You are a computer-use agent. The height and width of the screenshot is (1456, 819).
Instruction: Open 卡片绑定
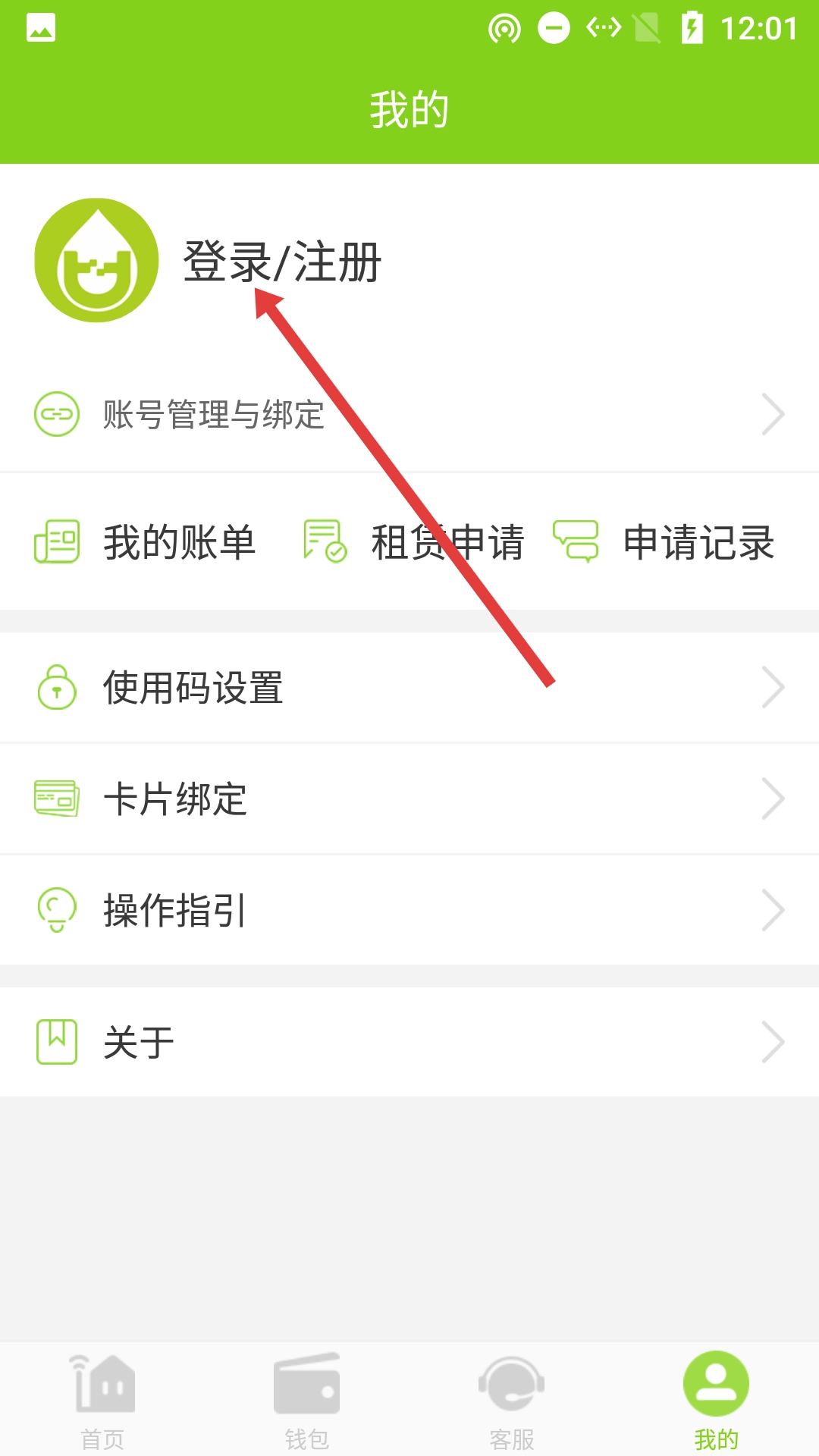409,799
